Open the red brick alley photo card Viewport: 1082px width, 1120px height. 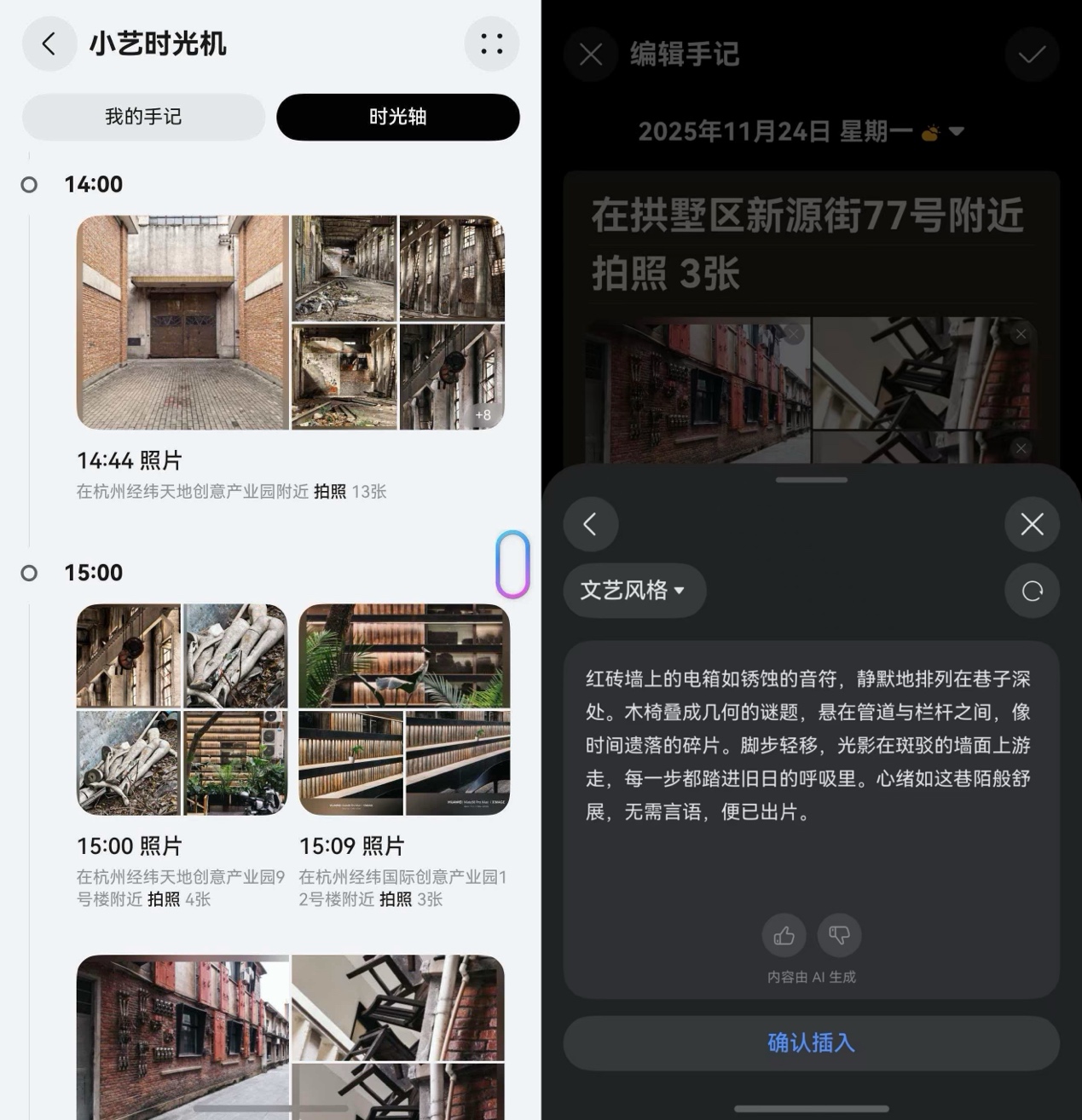click(290, 1036)
